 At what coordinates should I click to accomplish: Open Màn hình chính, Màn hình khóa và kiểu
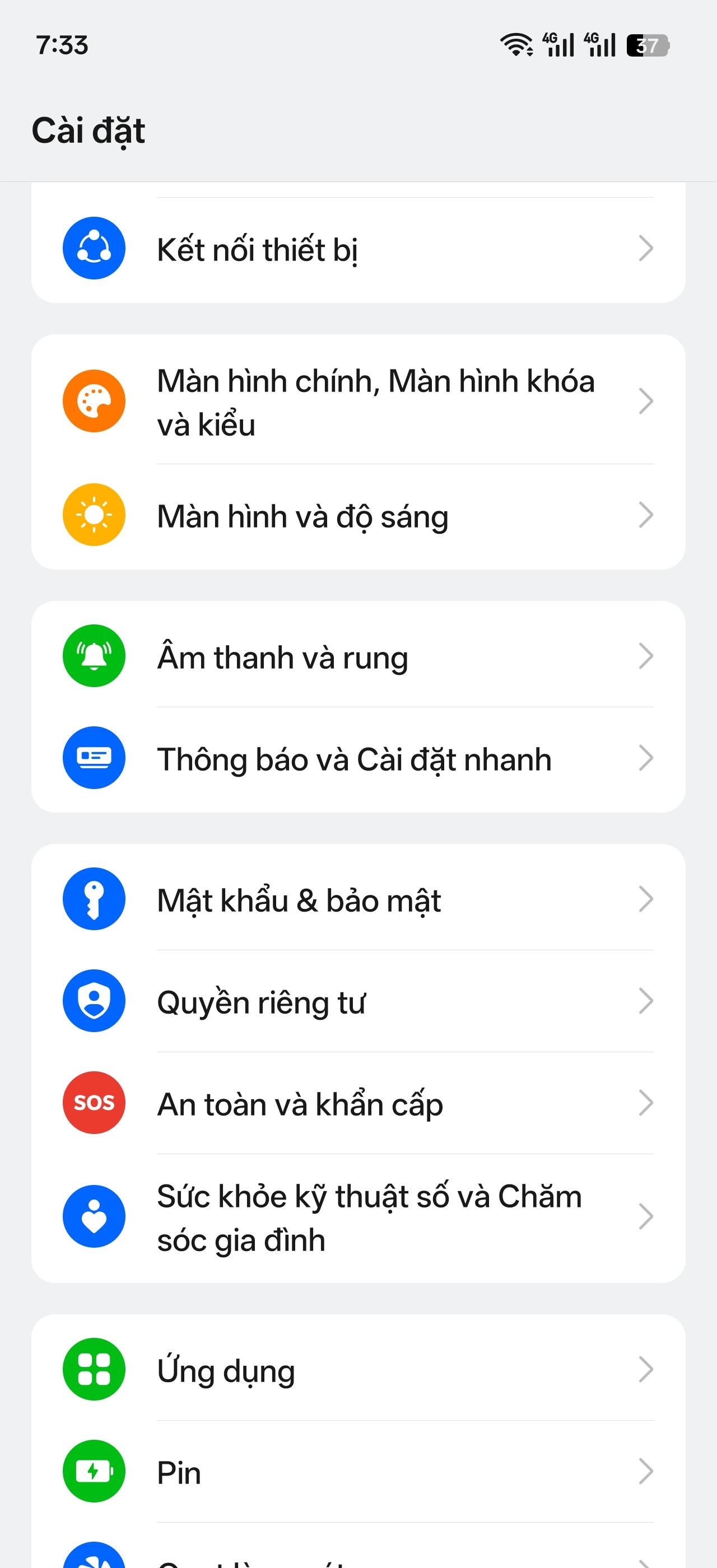[358, 402]
